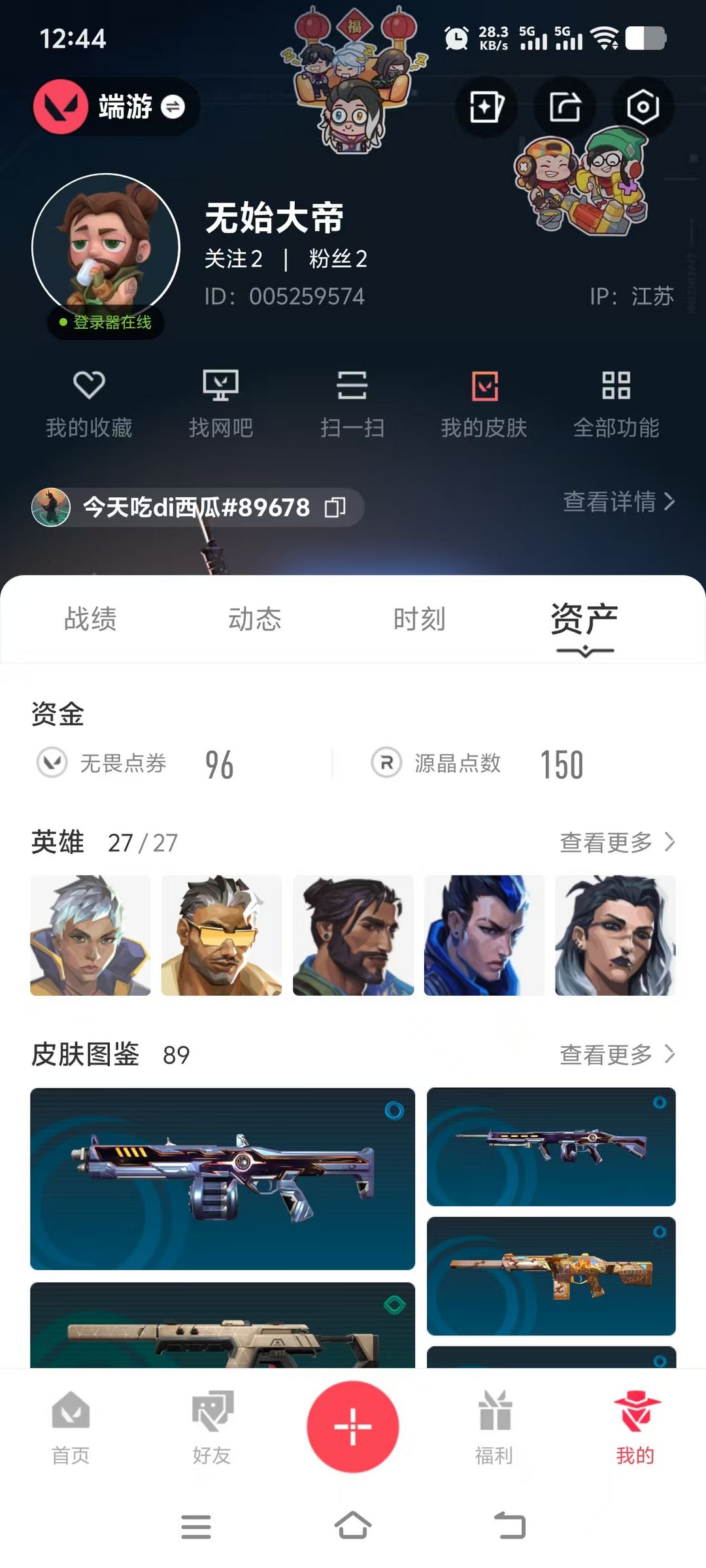Open the sparkle card decoration icon

tap(486, 106)
